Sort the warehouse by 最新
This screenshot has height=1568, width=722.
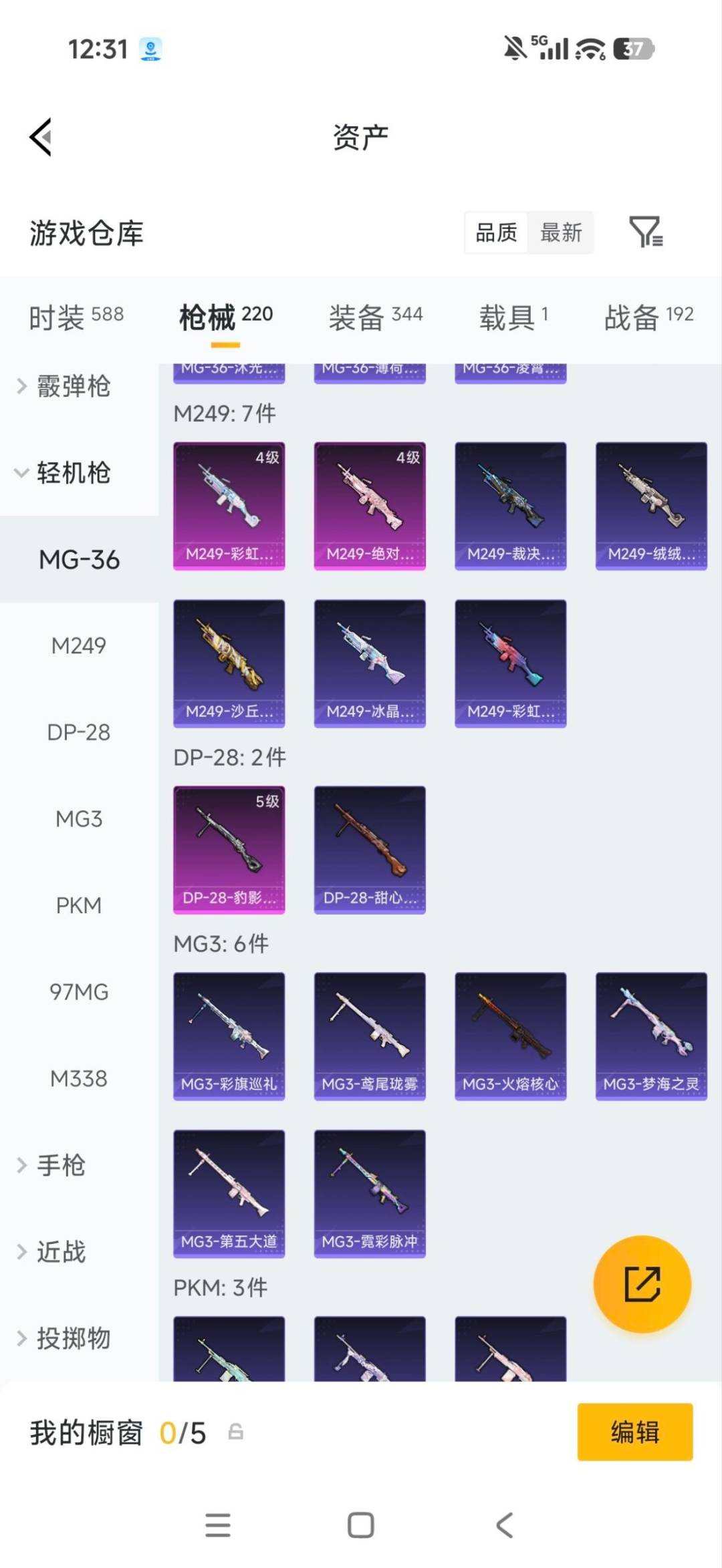(x=561, y=232)
